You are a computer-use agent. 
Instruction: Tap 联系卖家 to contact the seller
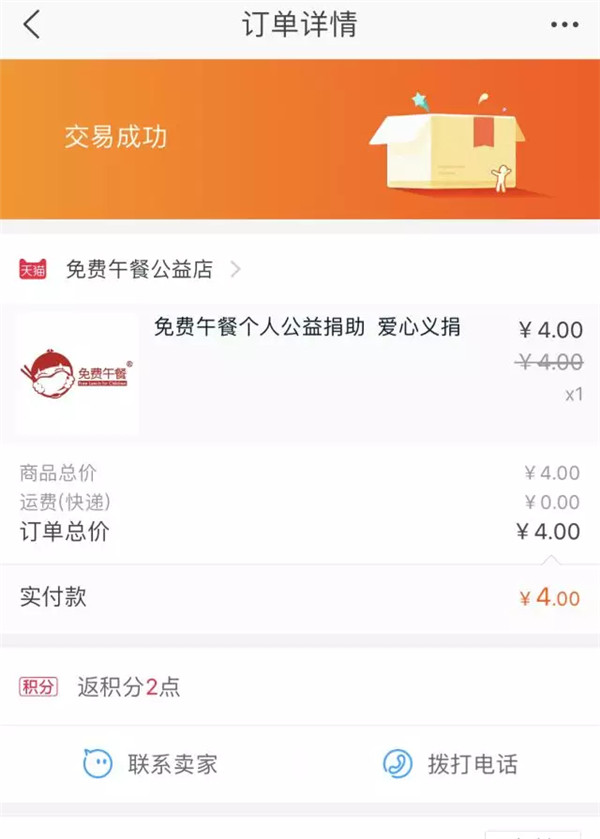[150, 765]
